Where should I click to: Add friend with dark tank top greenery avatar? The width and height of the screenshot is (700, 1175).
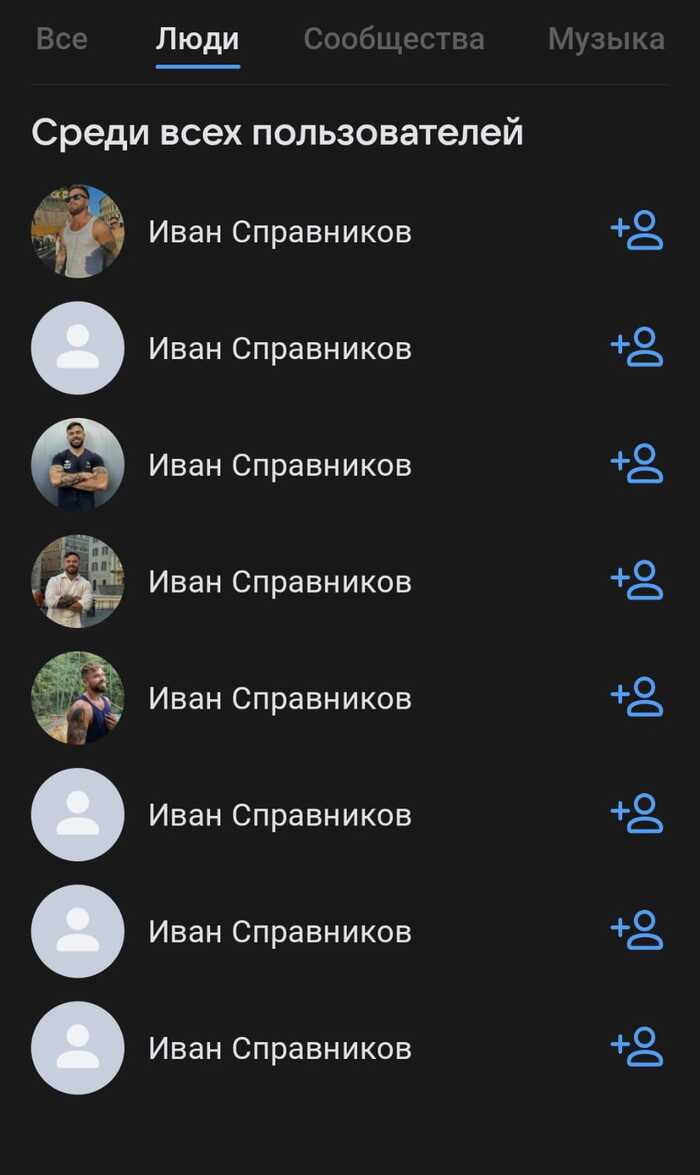pos(637,697)
